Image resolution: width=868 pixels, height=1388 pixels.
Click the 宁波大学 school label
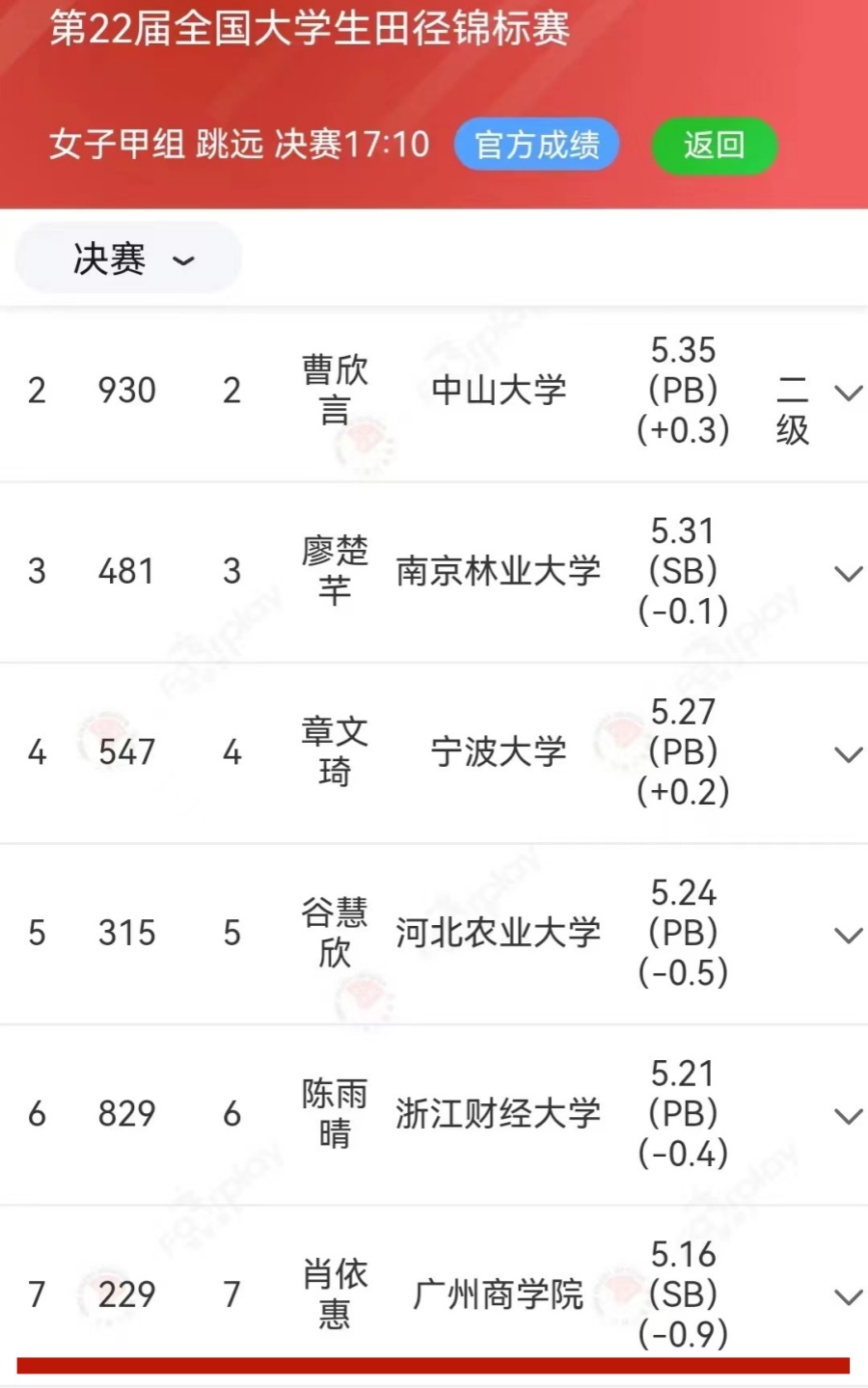tap(499, 753)
